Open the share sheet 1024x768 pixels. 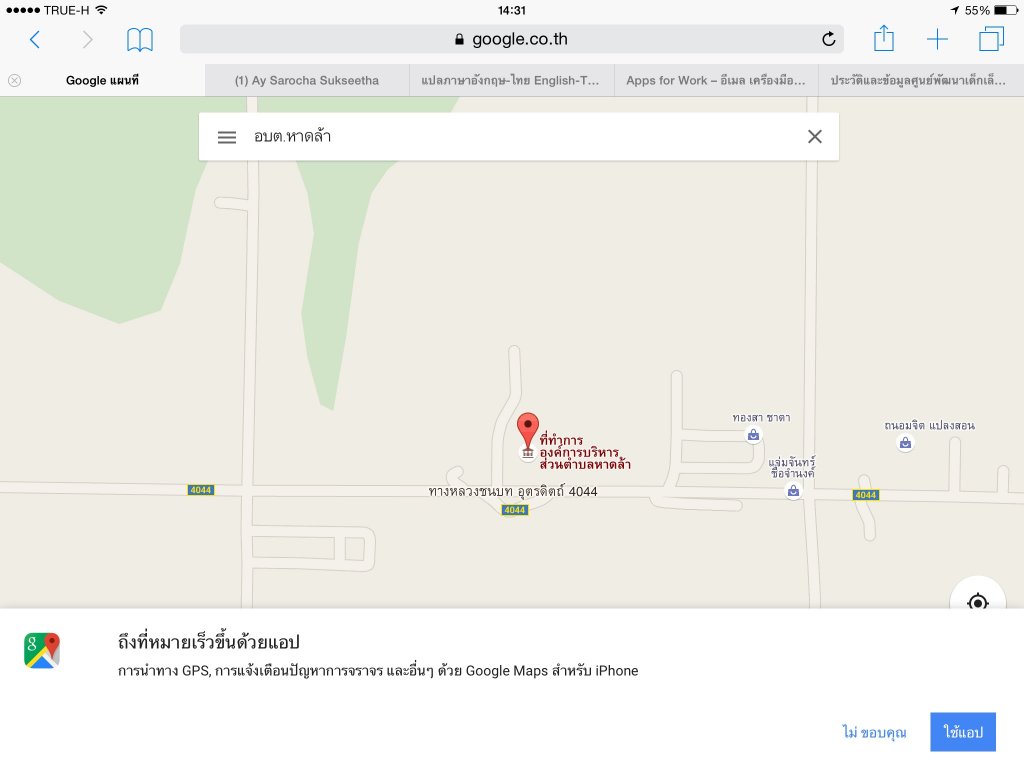pyautogui.click(x=883, y=40)
